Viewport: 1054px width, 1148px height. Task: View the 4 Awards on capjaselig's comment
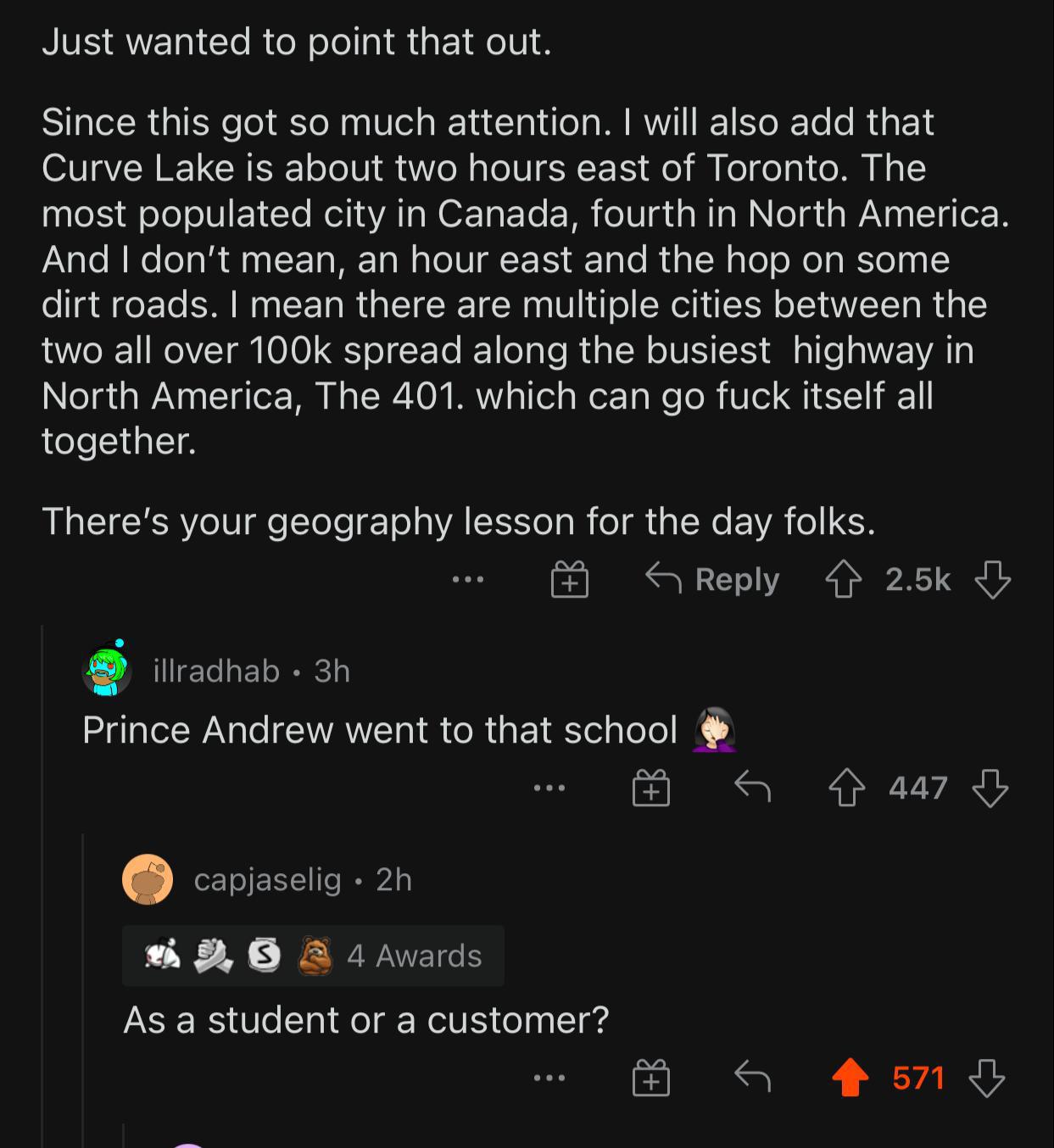[x=314, y=956]
